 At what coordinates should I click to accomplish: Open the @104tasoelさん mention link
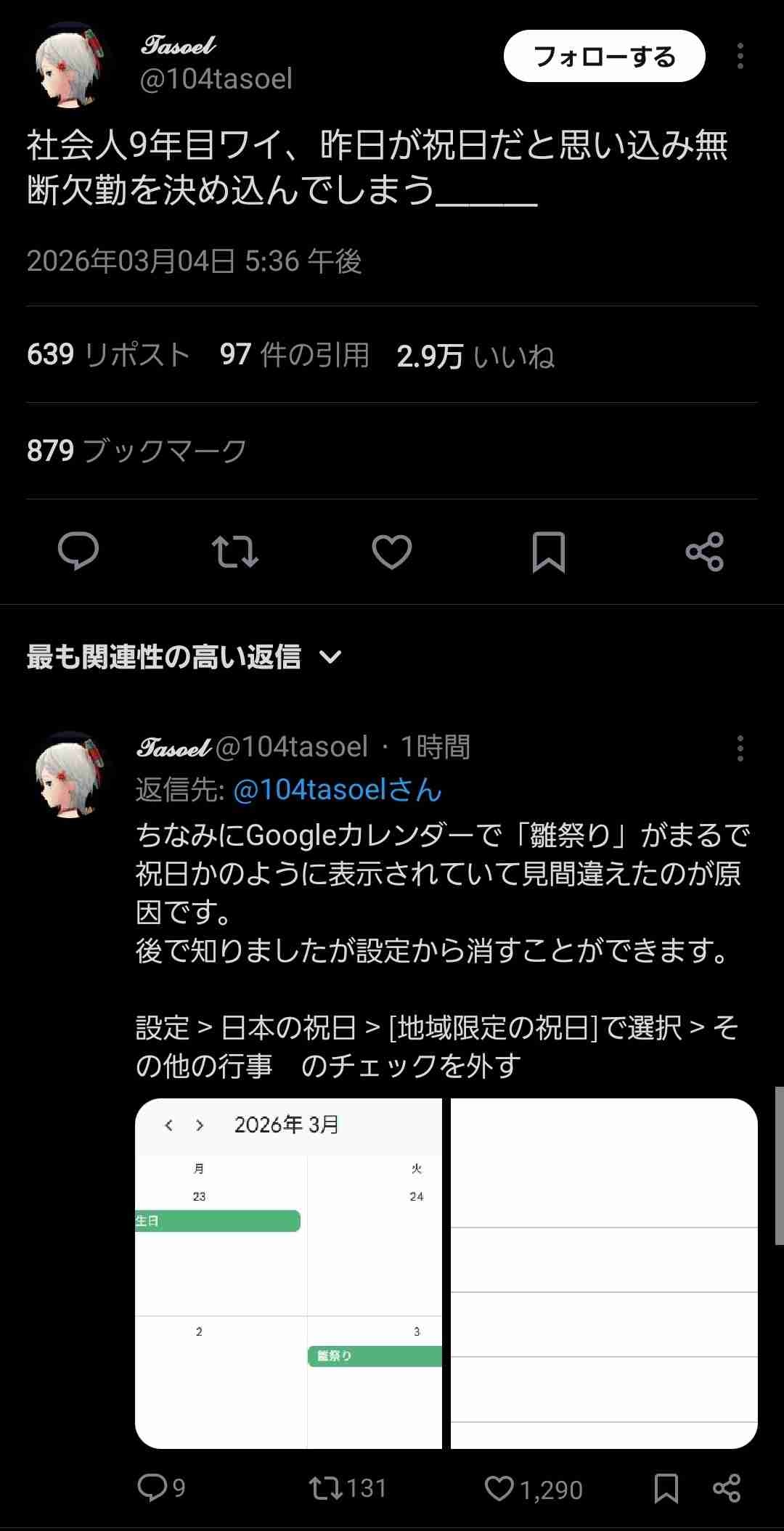pos(337,791)
